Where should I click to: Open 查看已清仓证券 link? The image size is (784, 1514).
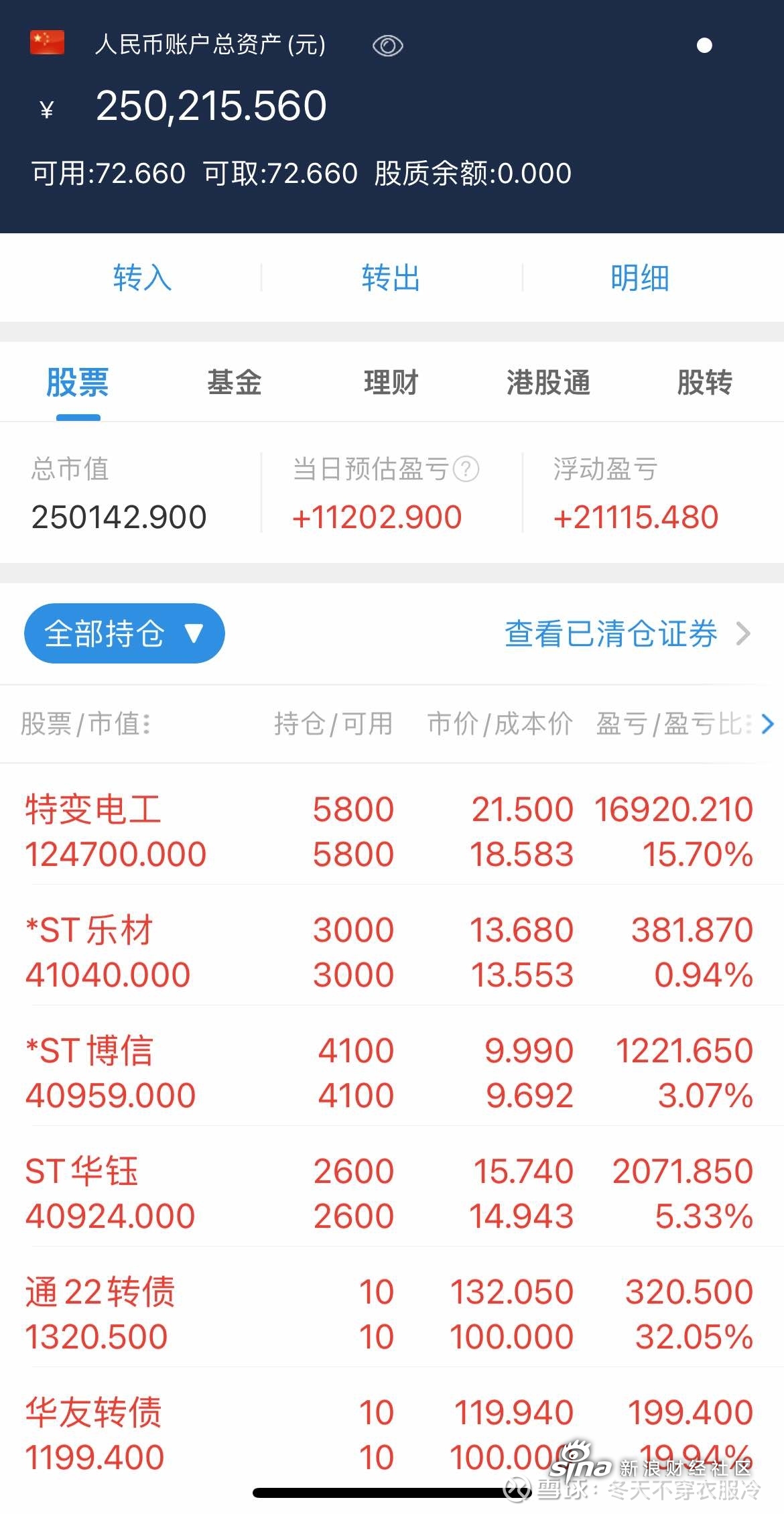pyautogui.click(x=627, y=633)
